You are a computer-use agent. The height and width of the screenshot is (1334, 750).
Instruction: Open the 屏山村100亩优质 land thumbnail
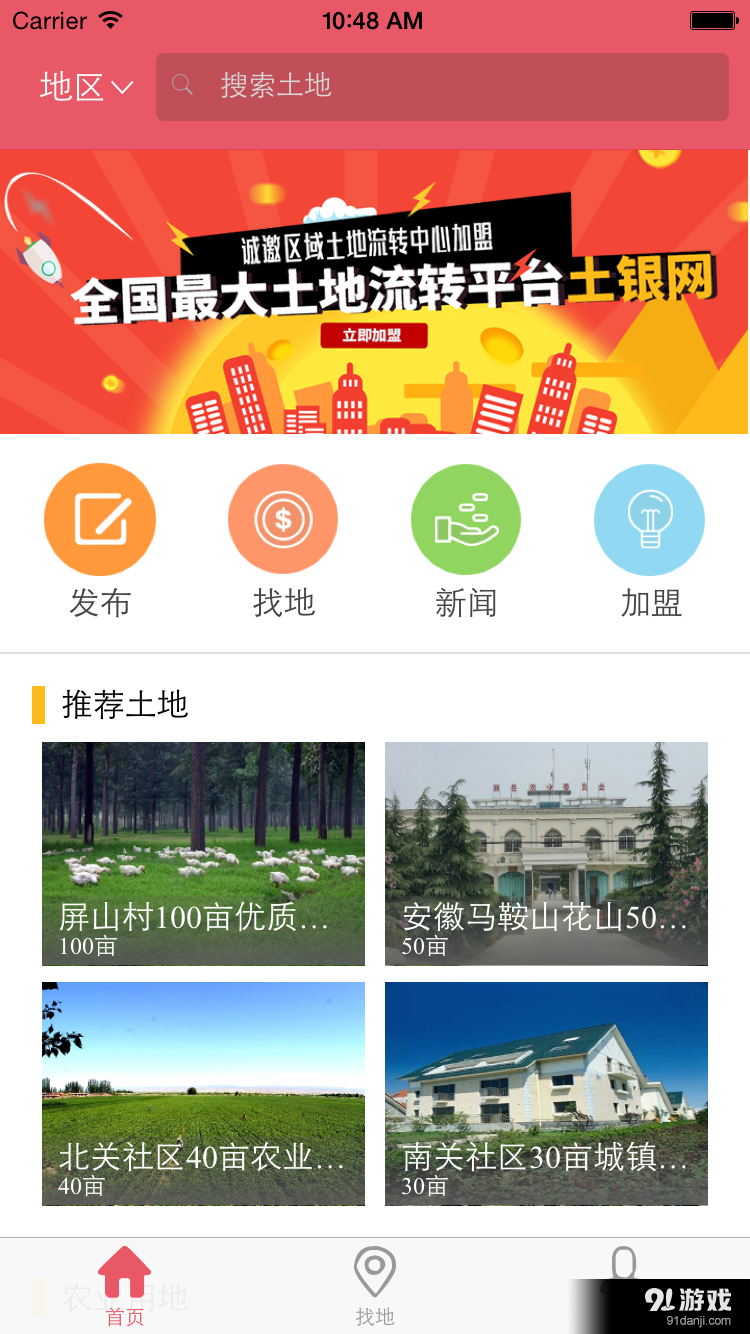click(x=203, y=853)
